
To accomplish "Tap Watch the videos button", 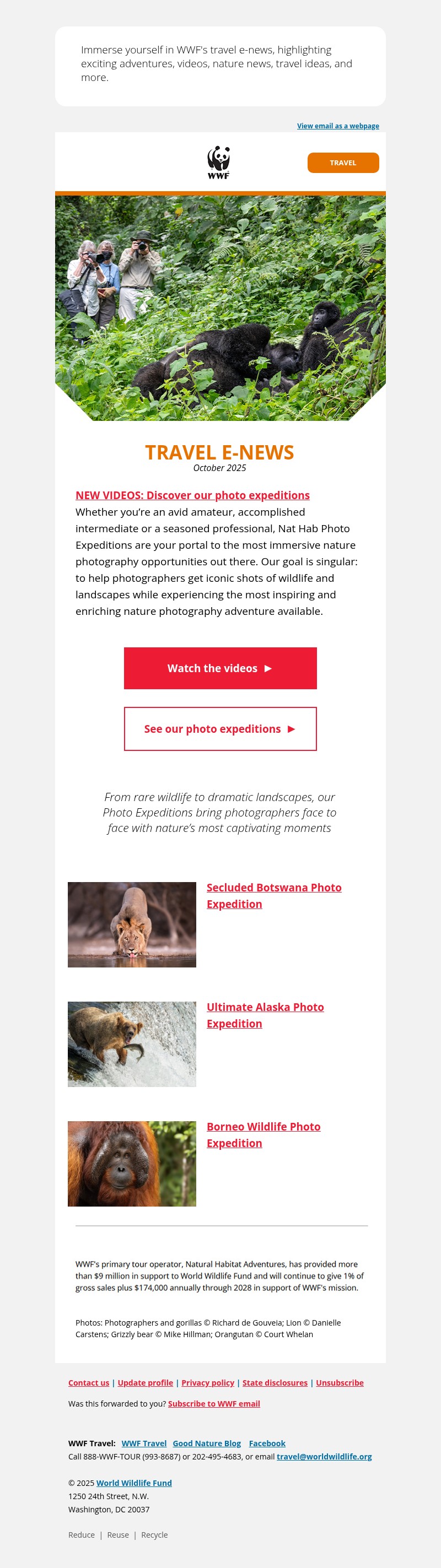I will (220, 668).
